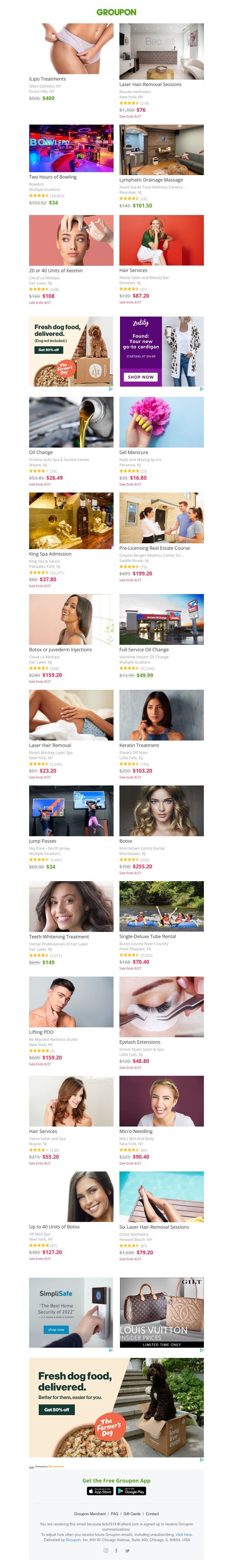This screenshot has width=233, height=1568.
Task: Open Groupon's Instagram page
Action: point(106,1550)
